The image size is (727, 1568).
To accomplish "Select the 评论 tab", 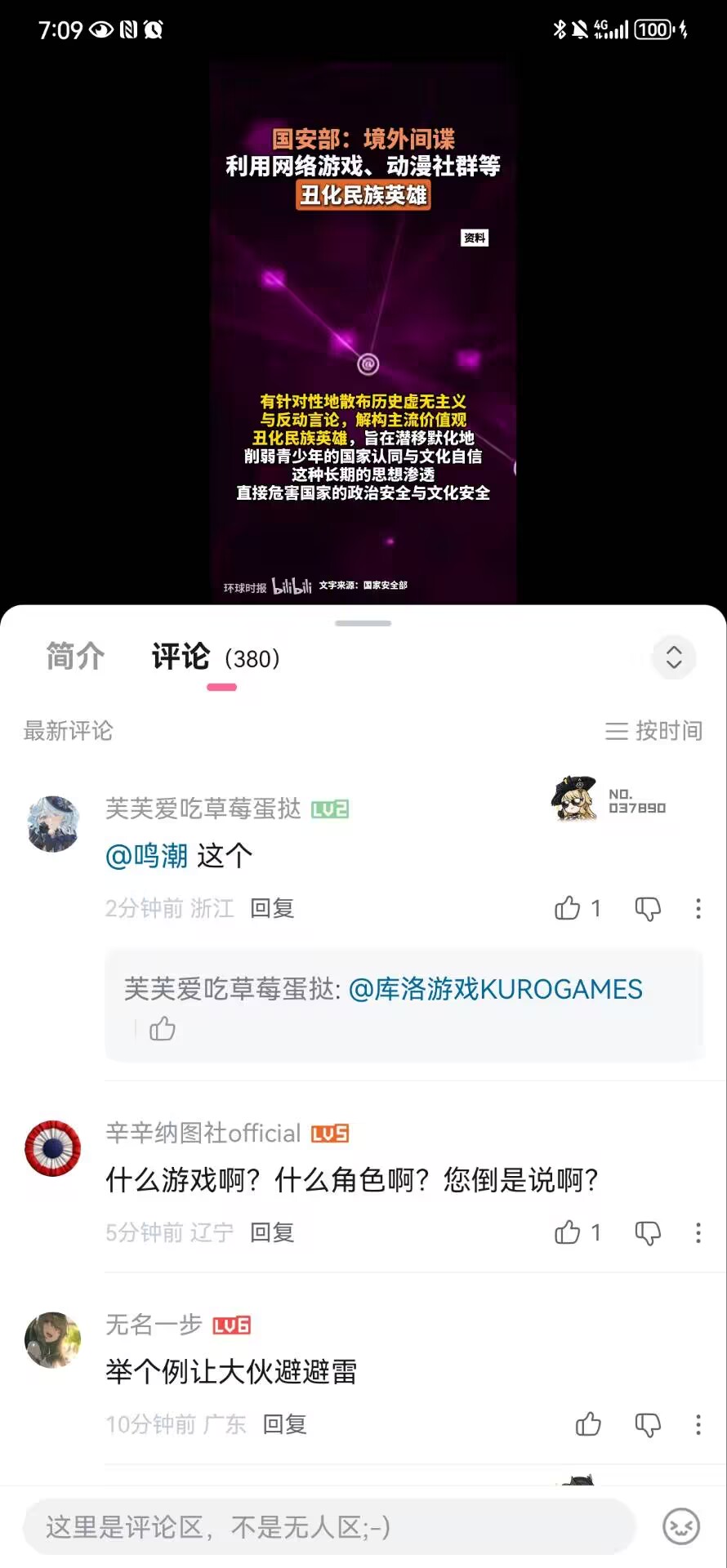I will 181,657.
